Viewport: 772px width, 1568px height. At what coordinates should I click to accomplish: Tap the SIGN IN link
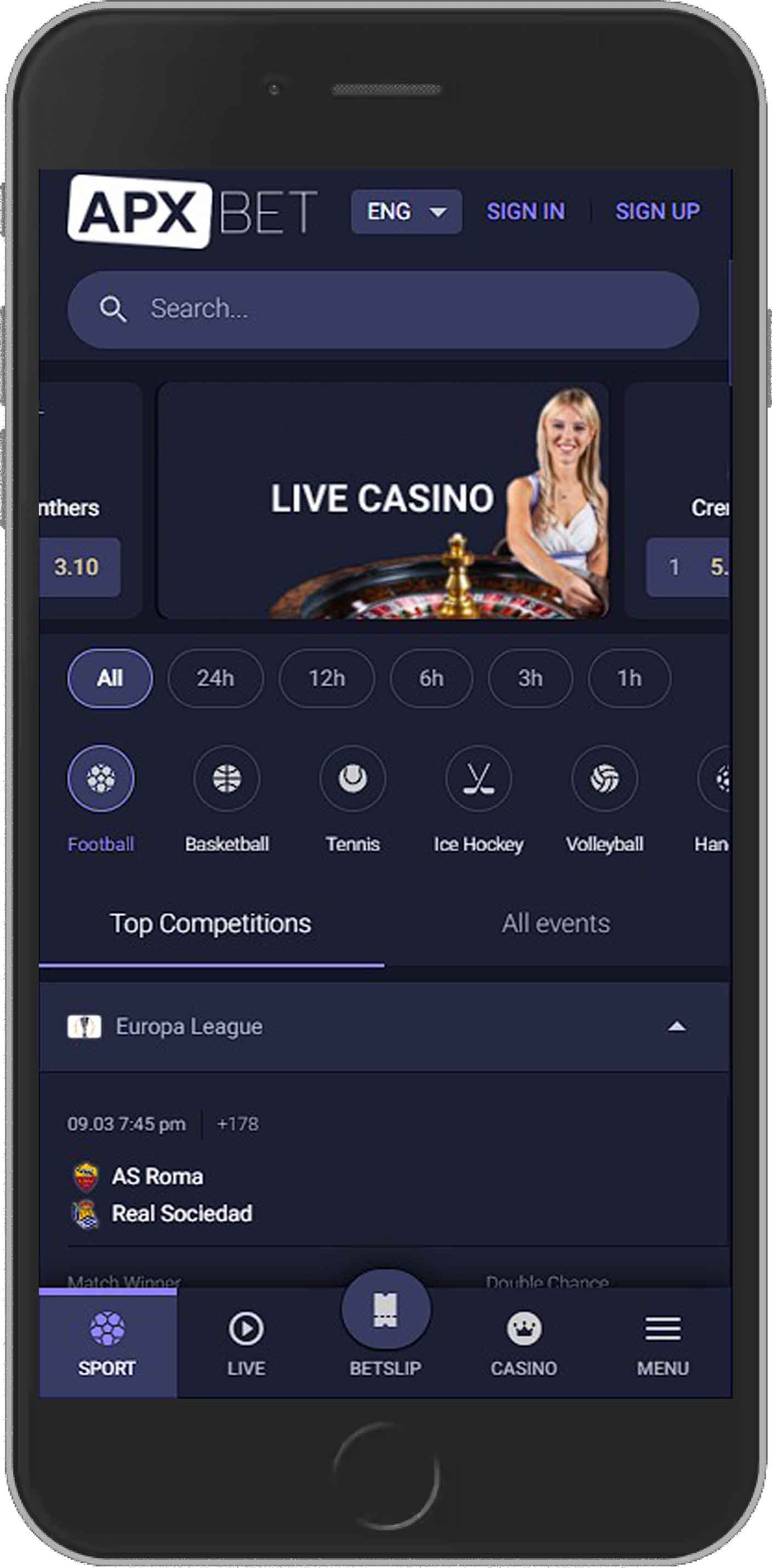point(525,211)
